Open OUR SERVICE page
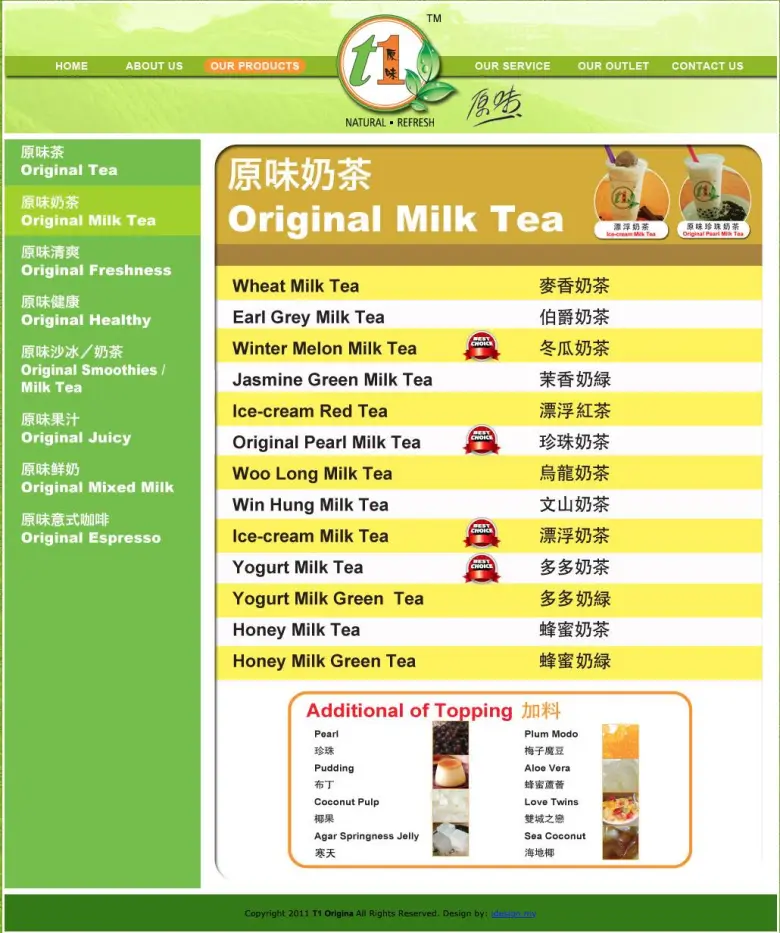 coord(512,66)
